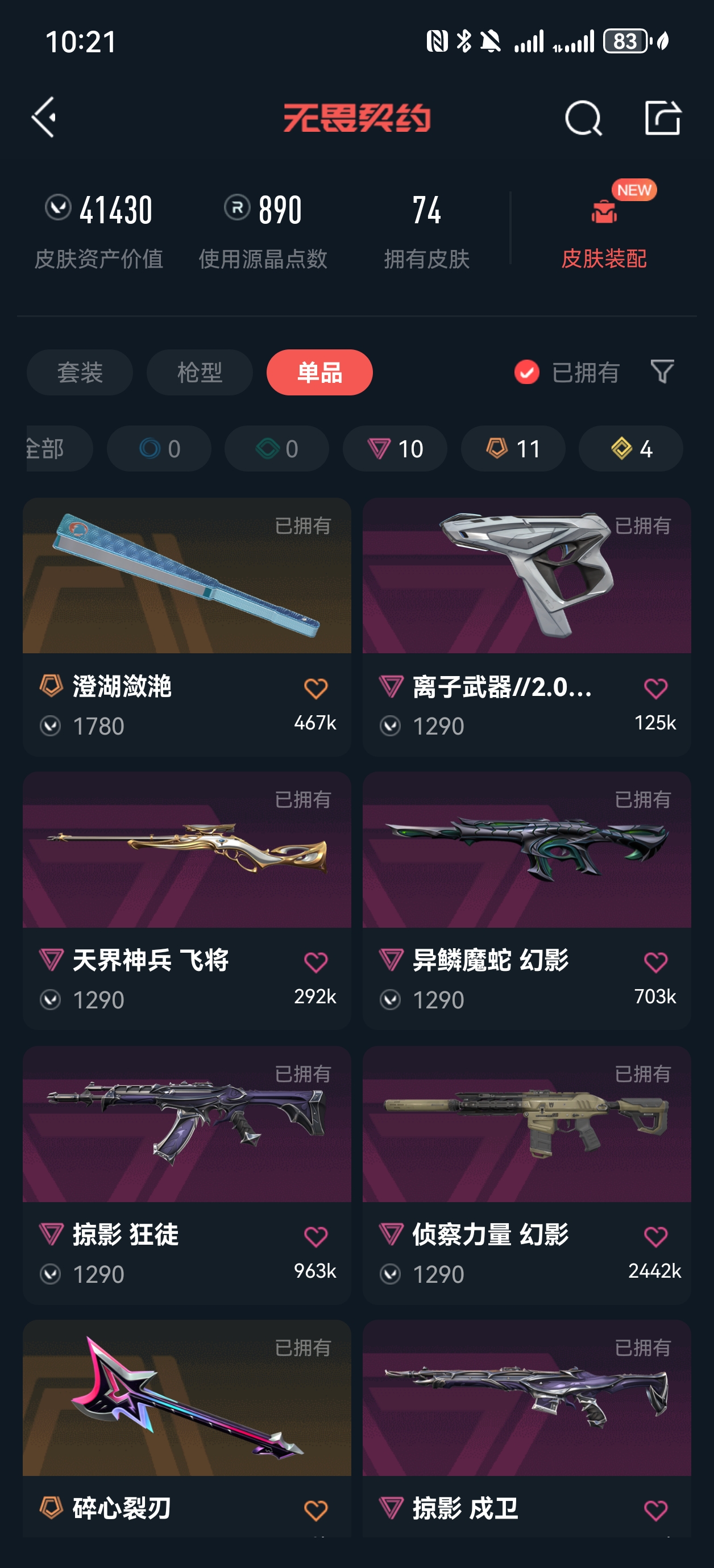This screenshot has height=1568, width=714.
Task: Switch to the 套装 tab
Action: (80, 372)
